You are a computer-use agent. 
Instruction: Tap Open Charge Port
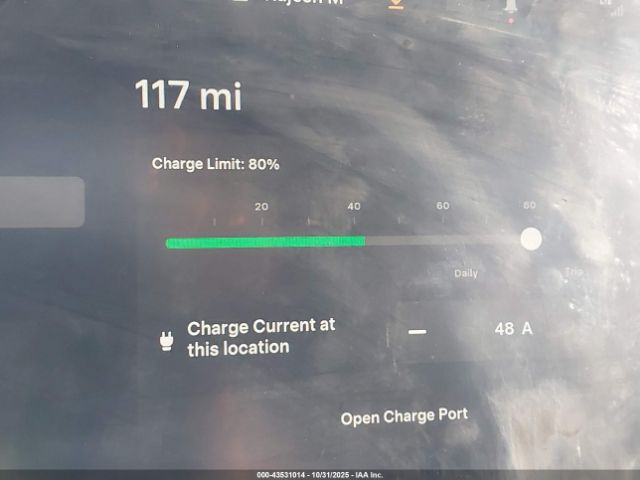pyautogui.click(x=404, y=416)
